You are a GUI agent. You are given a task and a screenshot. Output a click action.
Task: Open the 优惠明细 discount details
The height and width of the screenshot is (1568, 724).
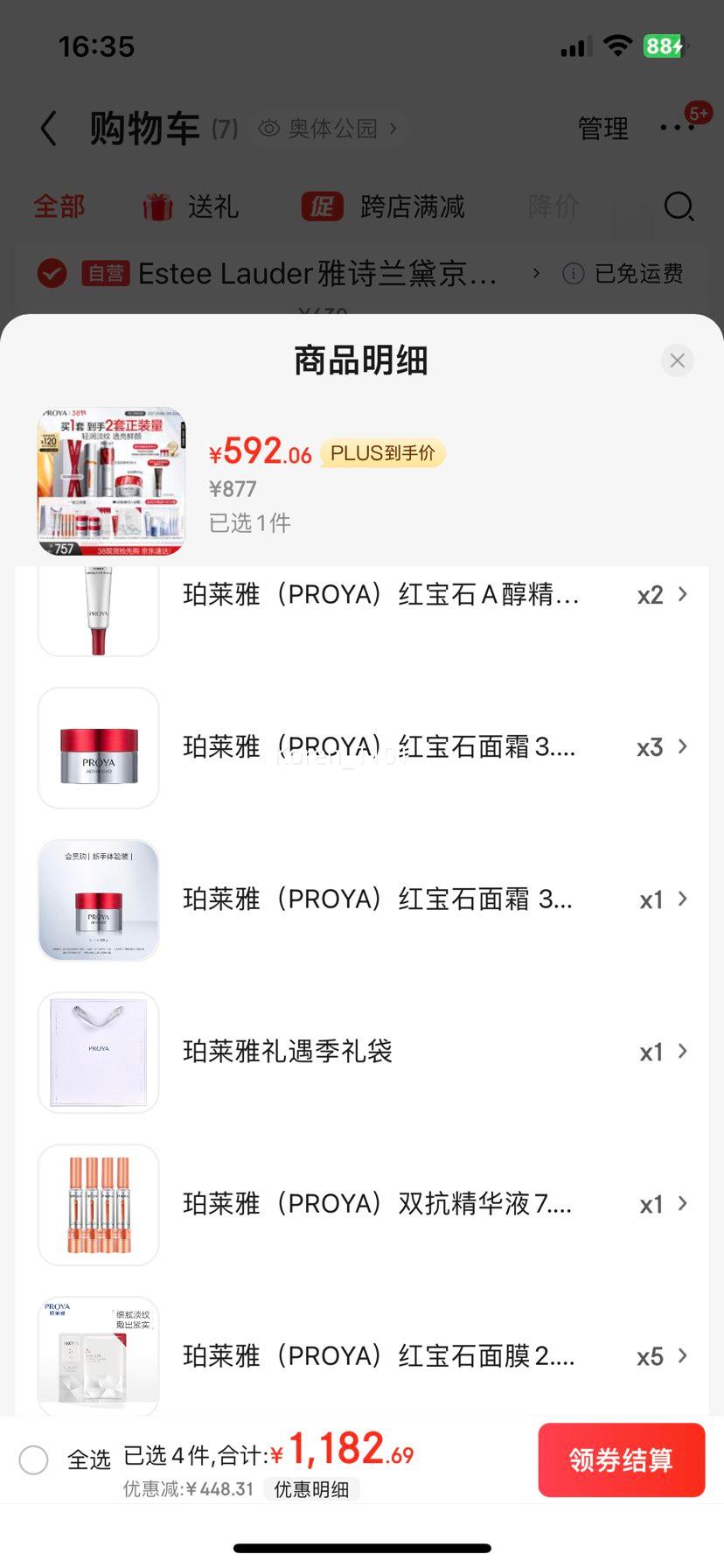[313, 1490]
